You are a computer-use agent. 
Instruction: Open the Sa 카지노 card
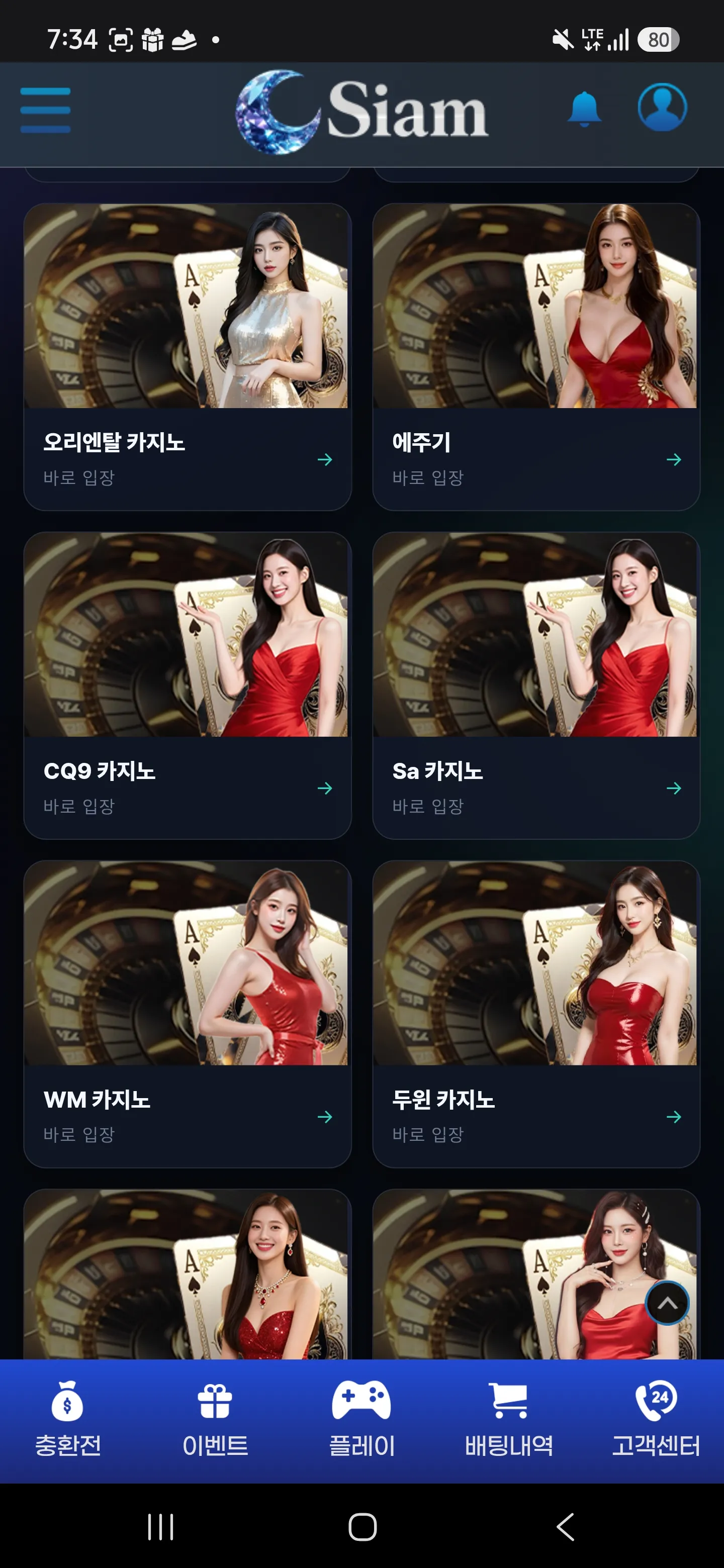coord(536,685)
